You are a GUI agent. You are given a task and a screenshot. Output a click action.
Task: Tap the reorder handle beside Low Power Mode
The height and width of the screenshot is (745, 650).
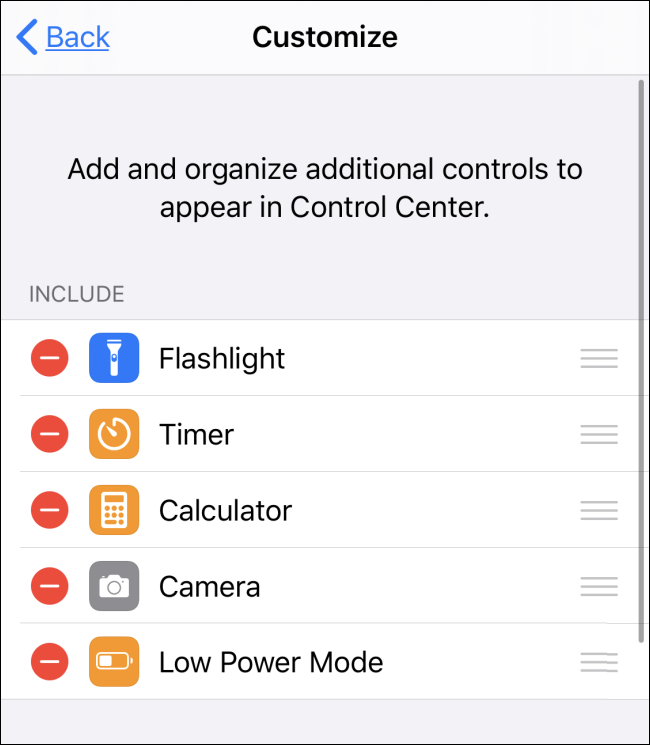pyautogui.click(x=599, y=662)
